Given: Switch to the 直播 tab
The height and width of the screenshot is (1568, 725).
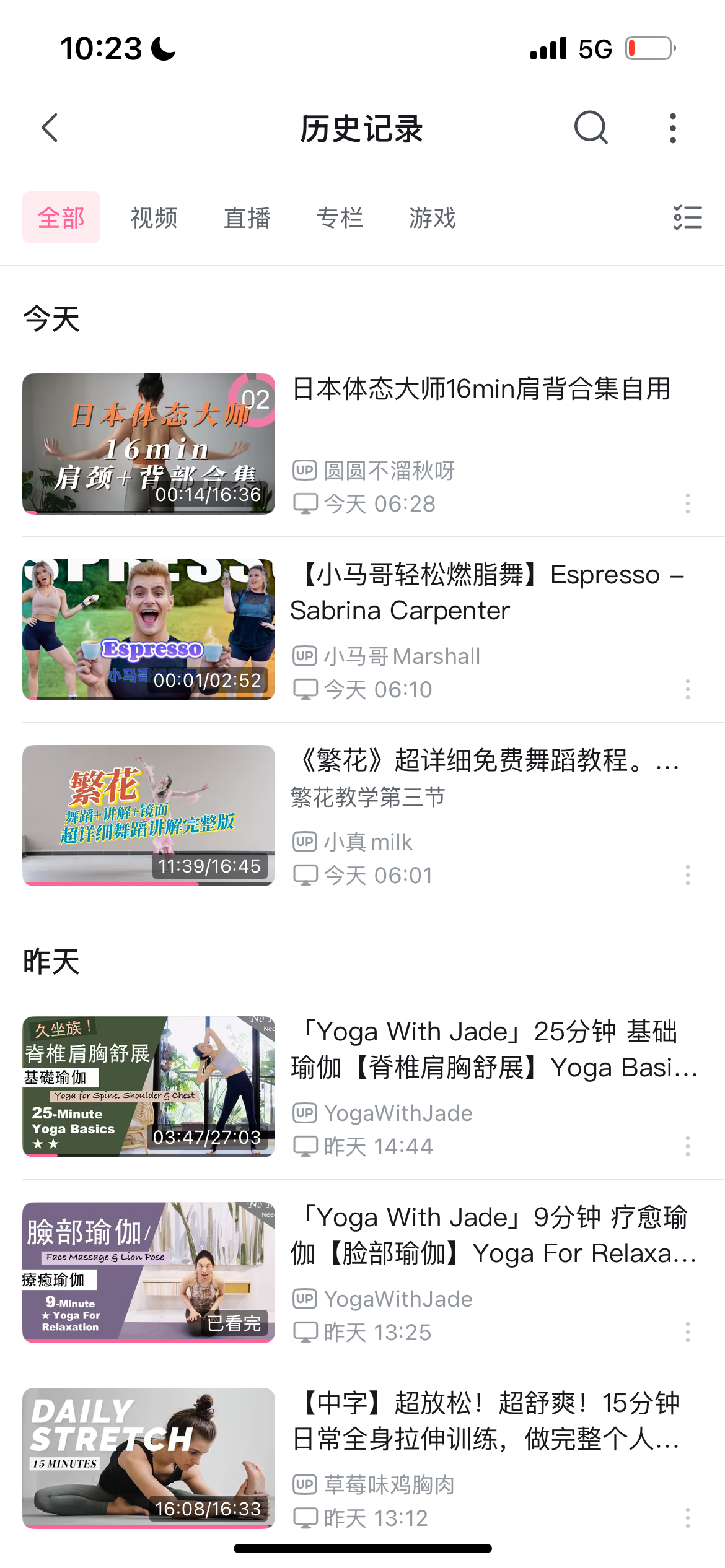Looking at the screenshot, I should point(247,217).
